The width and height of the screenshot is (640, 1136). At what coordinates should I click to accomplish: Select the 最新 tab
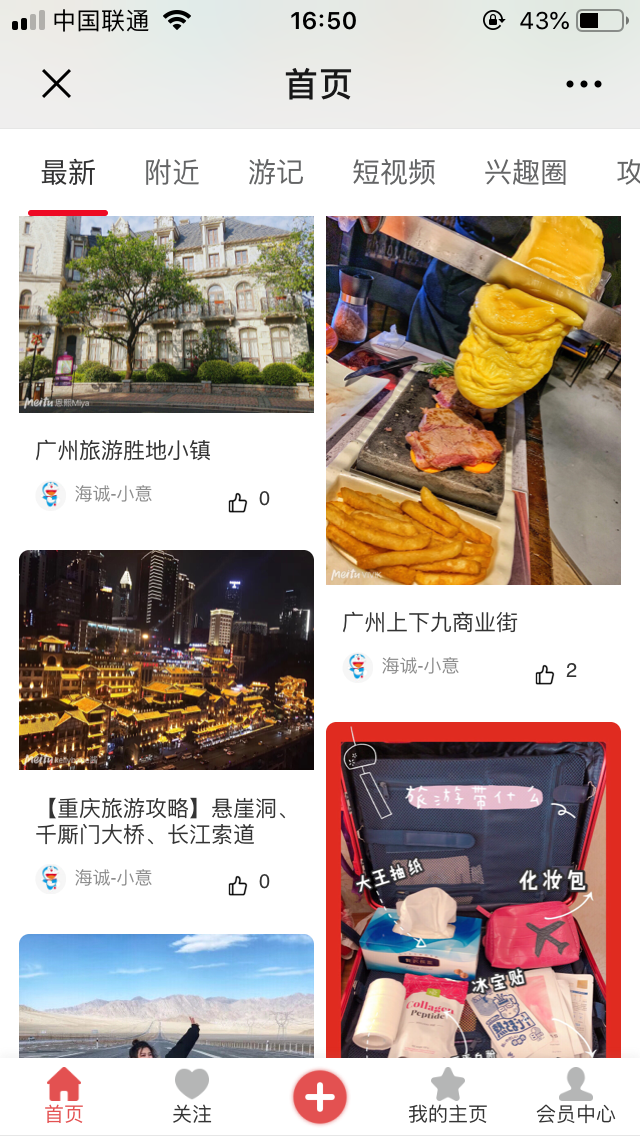[x=68, y=173]
